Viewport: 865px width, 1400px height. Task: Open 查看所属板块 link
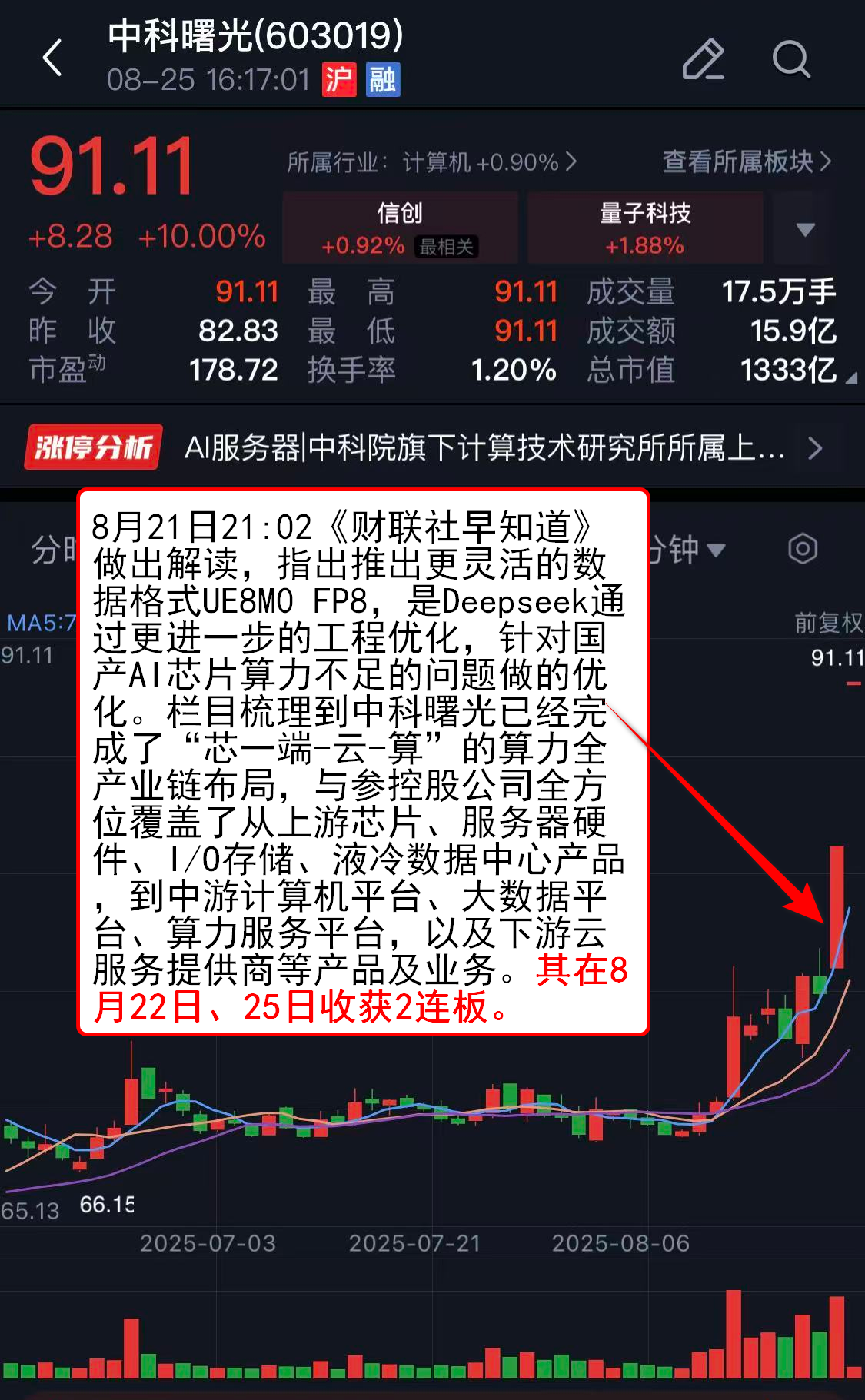[x=746, y=161]
